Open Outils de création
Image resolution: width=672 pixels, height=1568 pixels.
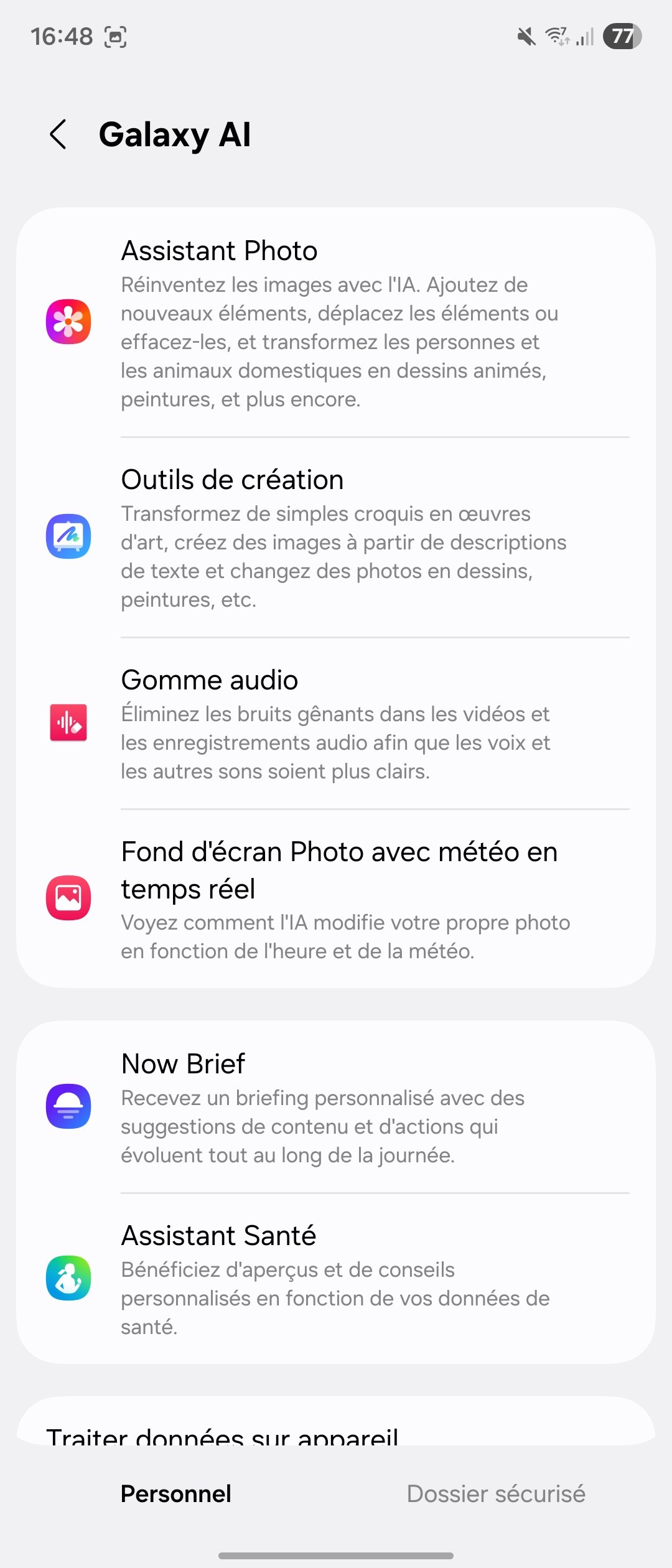[336, 538]
